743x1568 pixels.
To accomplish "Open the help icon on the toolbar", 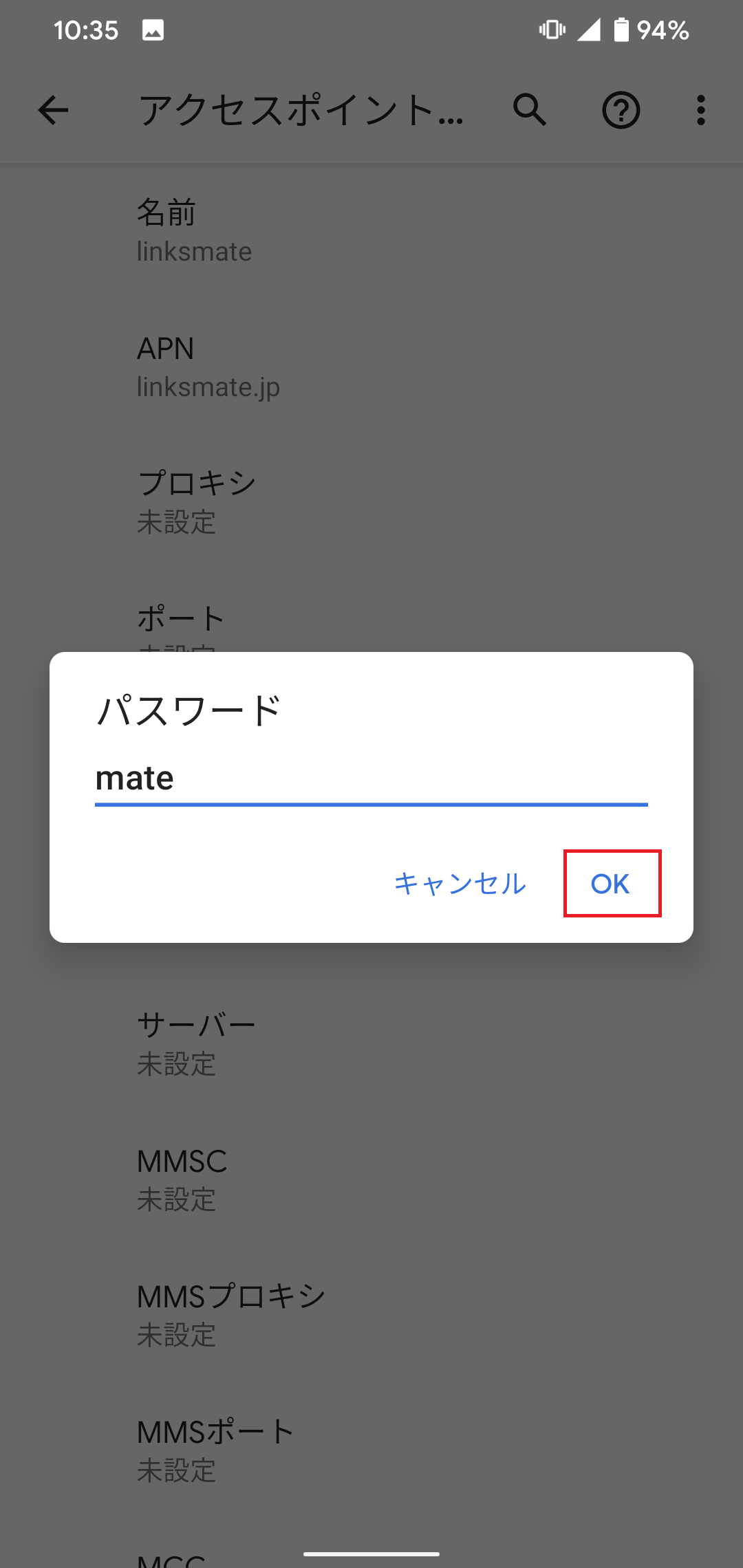I will click(x=621, y=110).
